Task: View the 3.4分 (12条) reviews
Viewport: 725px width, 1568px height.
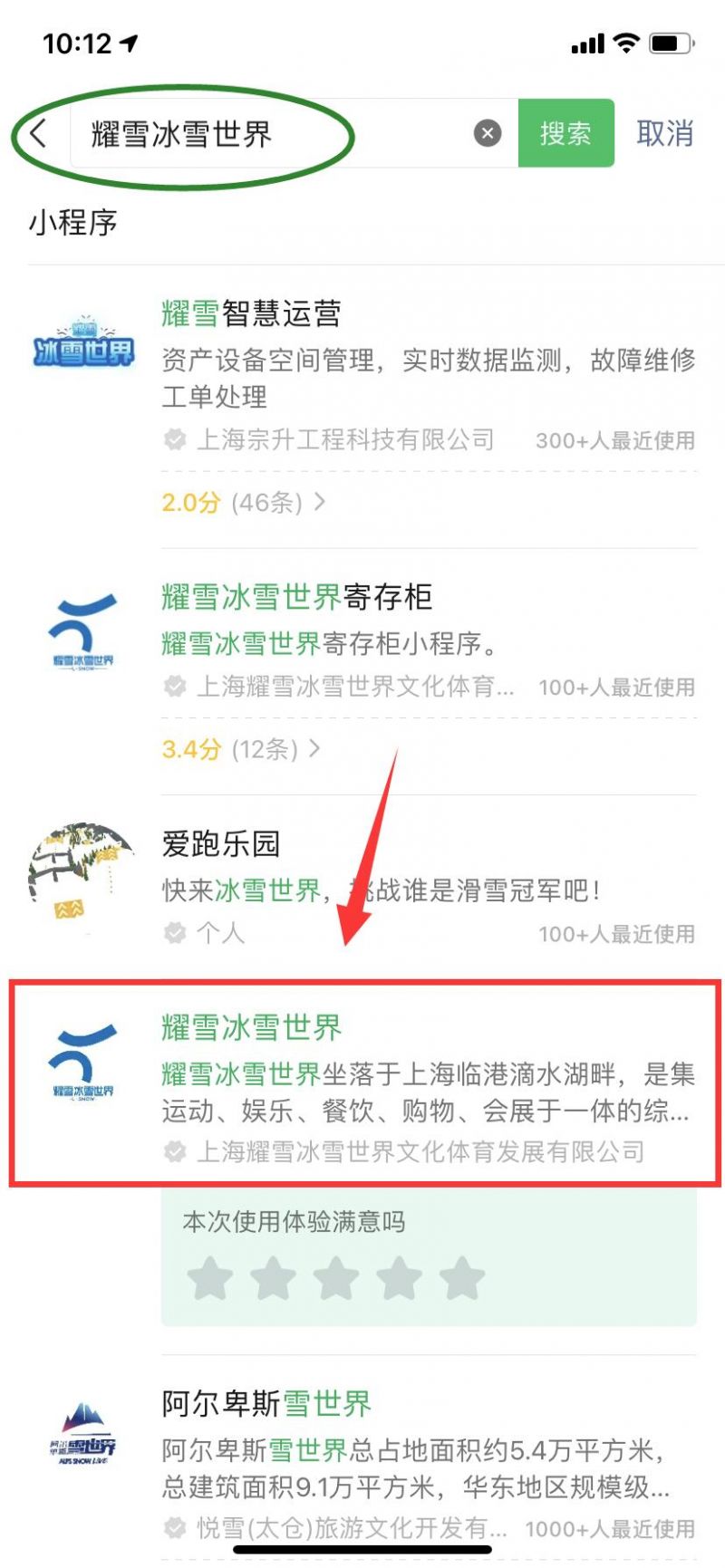Action: 240,749
